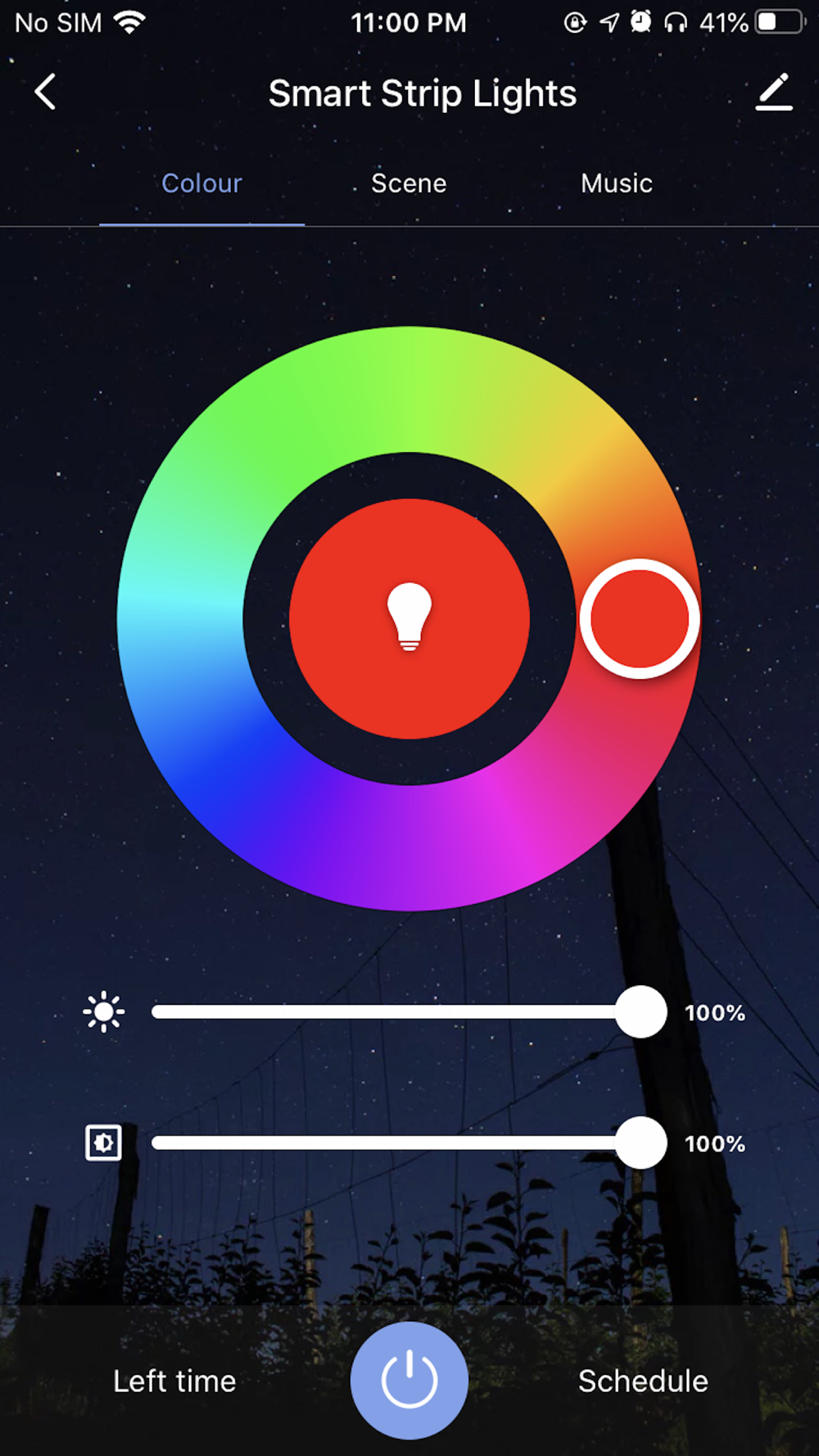Screen dimensions: 819x1456
Task: Tap the brightness slider handle
Action: coord(641,1012)
